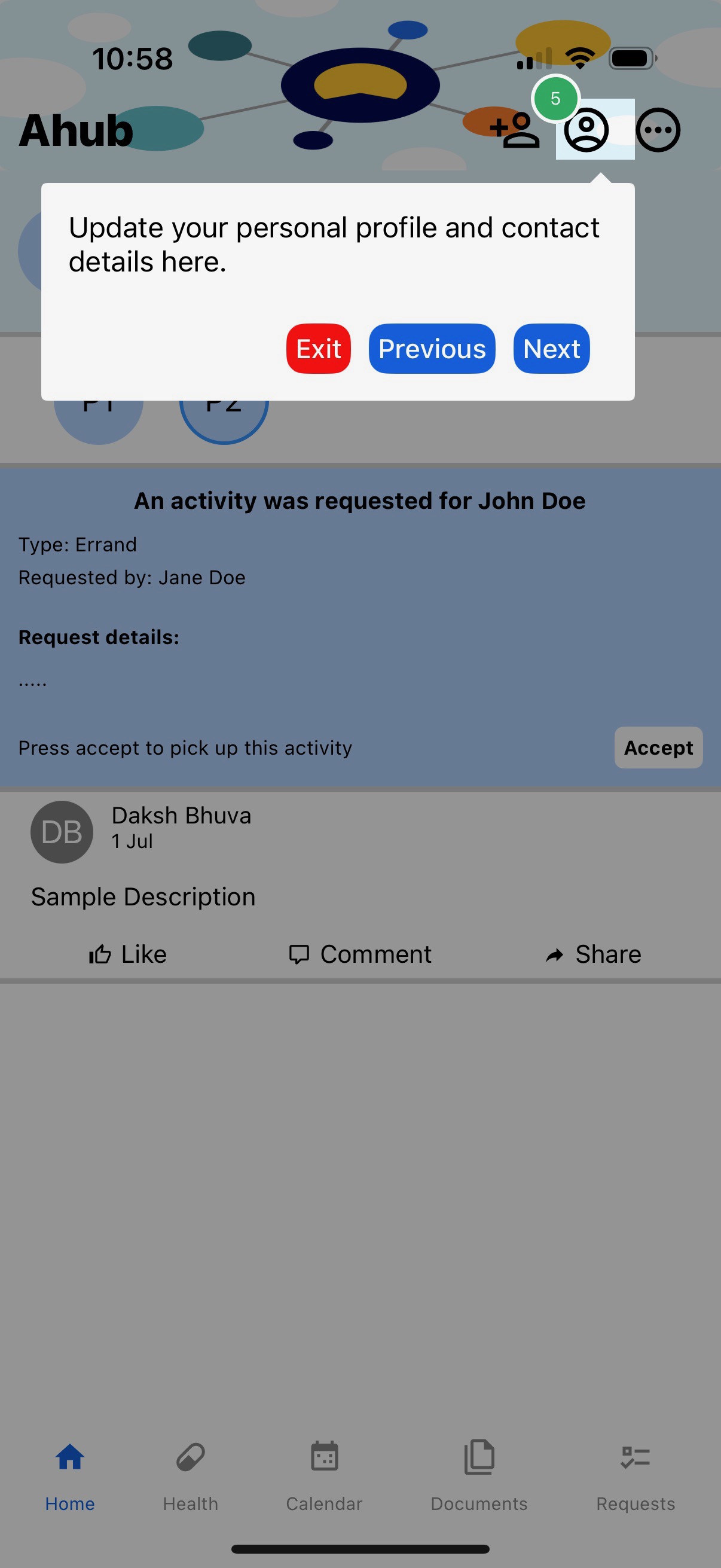
Task: Share Daksh Bhuva's post
Action: (593, 954)
